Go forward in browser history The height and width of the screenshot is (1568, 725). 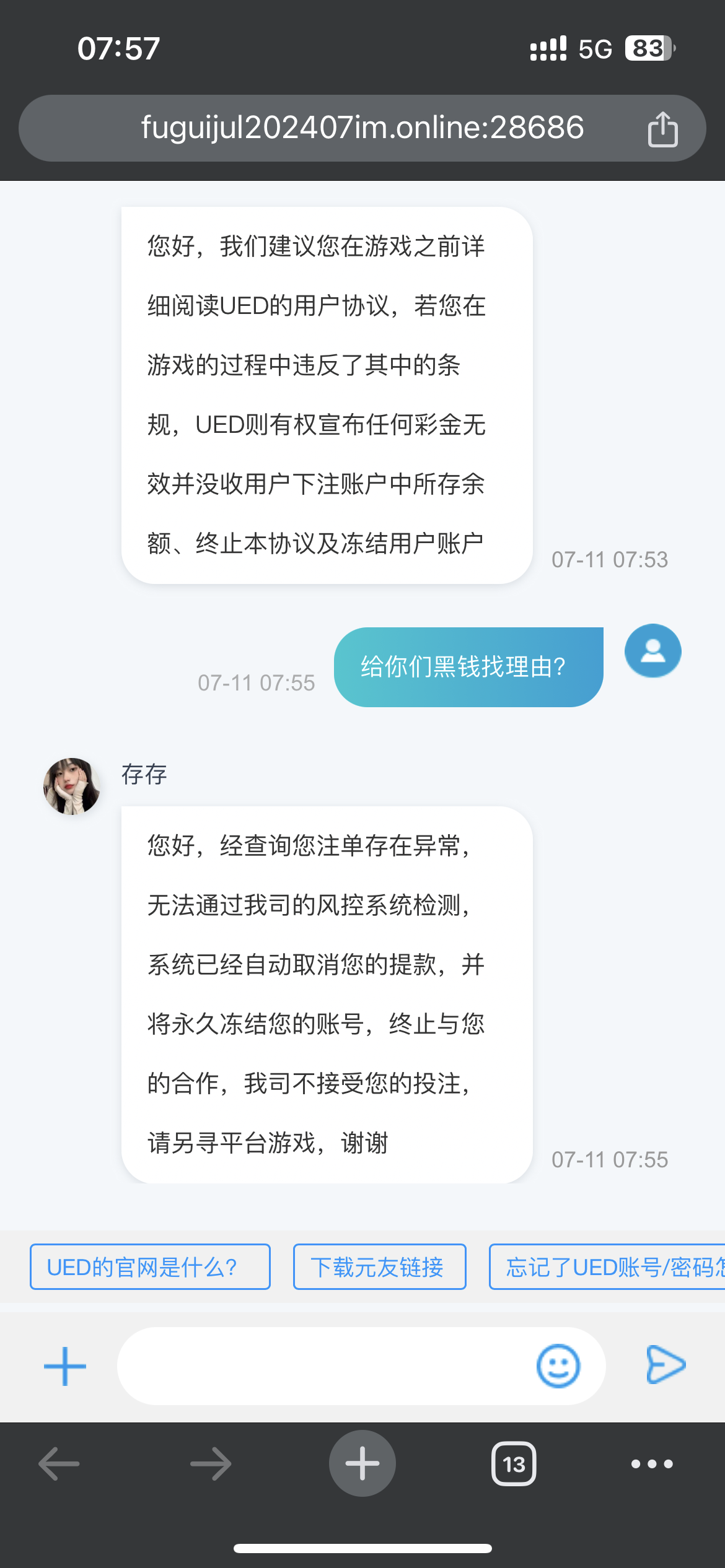pos(211,1464)
